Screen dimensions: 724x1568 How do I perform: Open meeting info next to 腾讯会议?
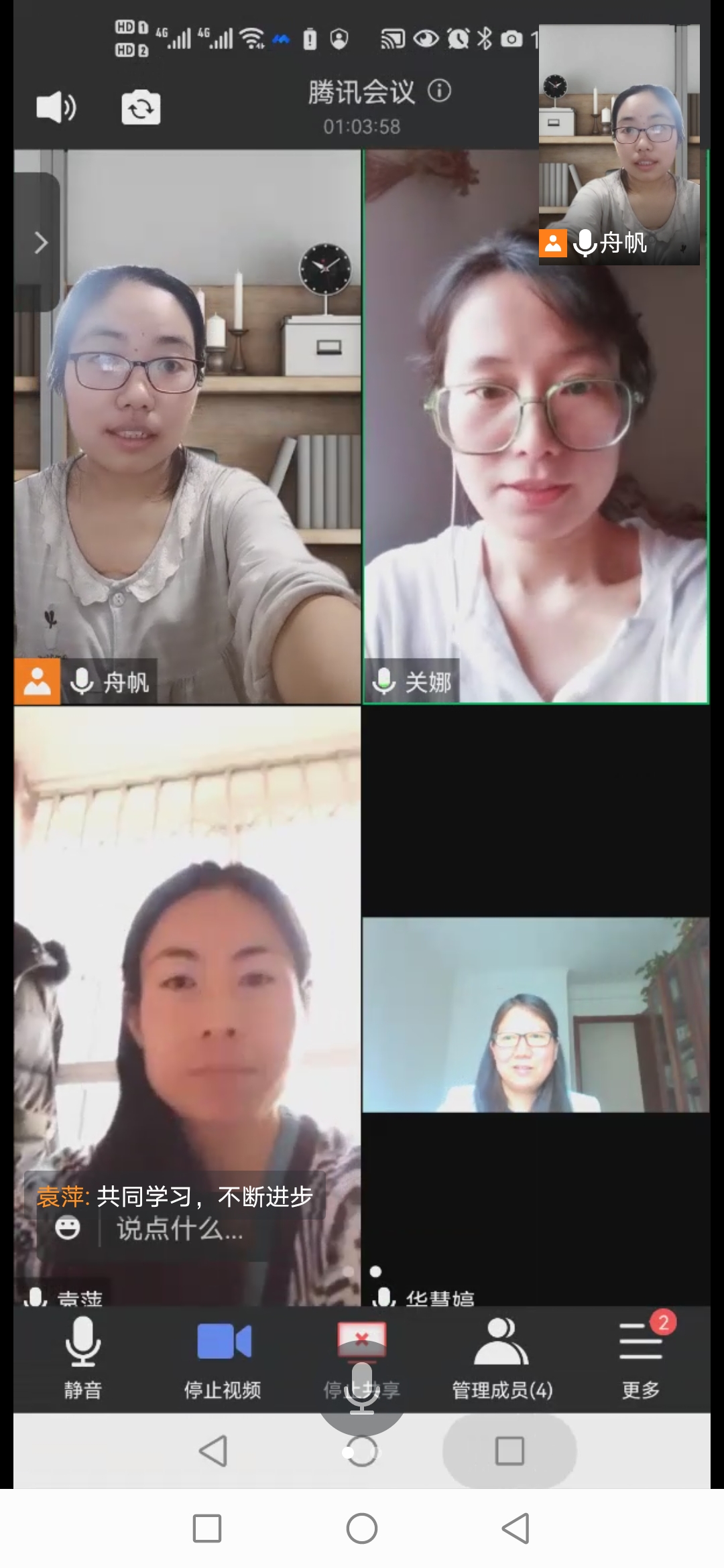(x=440, y=90)
